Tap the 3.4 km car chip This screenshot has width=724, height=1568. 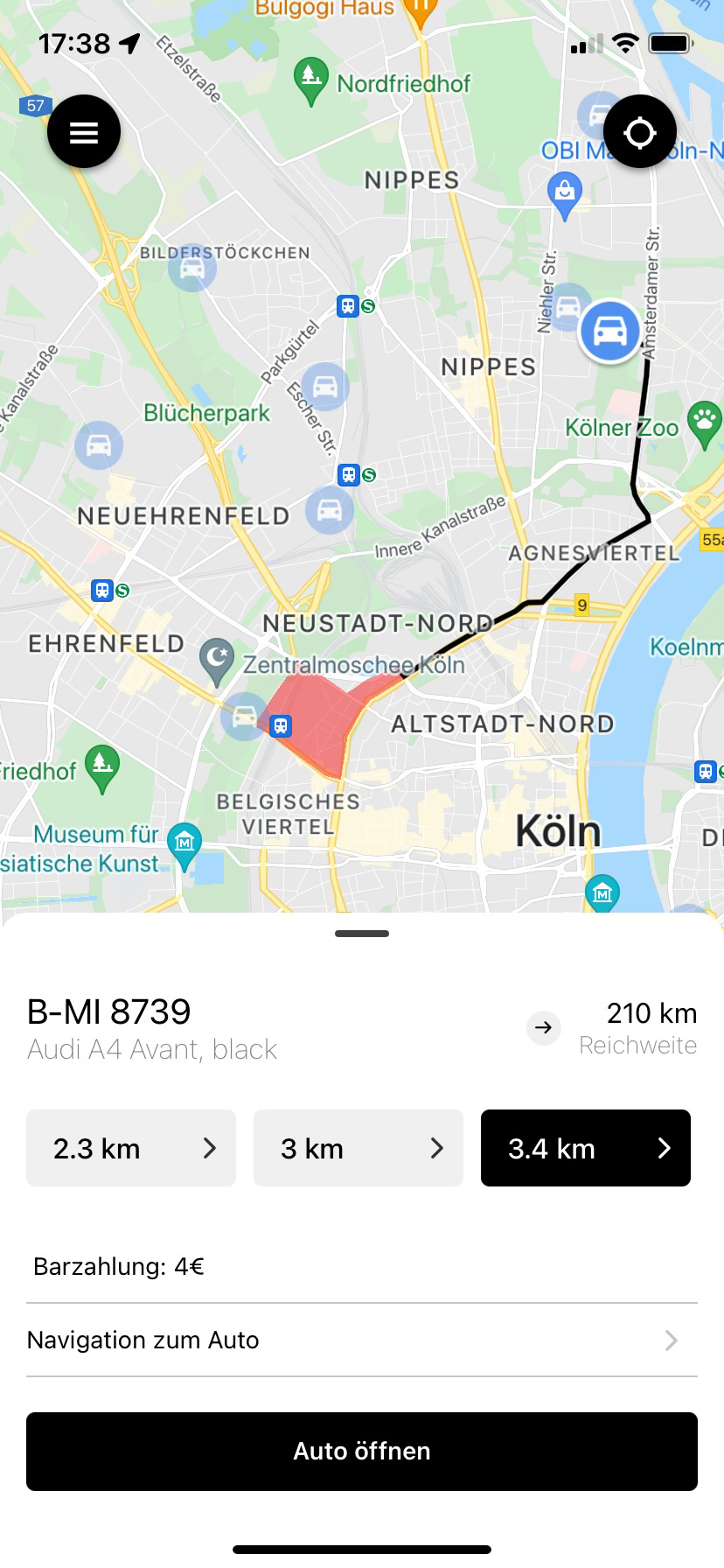point(586,1148)
